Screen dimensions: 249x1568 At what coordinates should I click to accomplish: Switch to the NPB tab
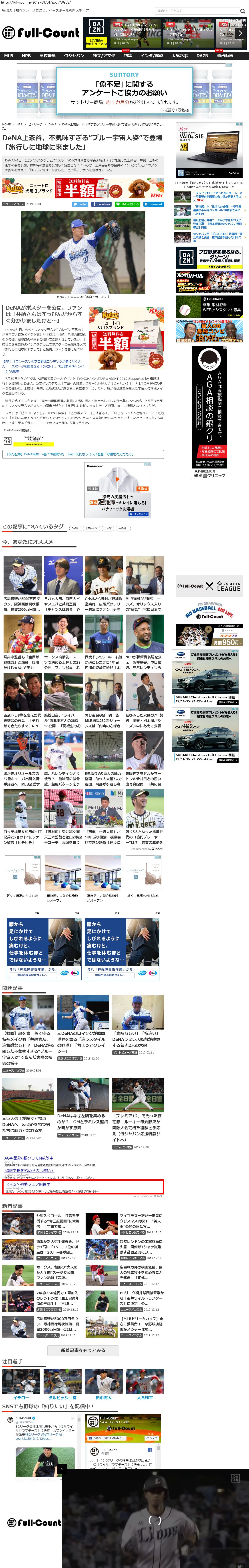26,55
